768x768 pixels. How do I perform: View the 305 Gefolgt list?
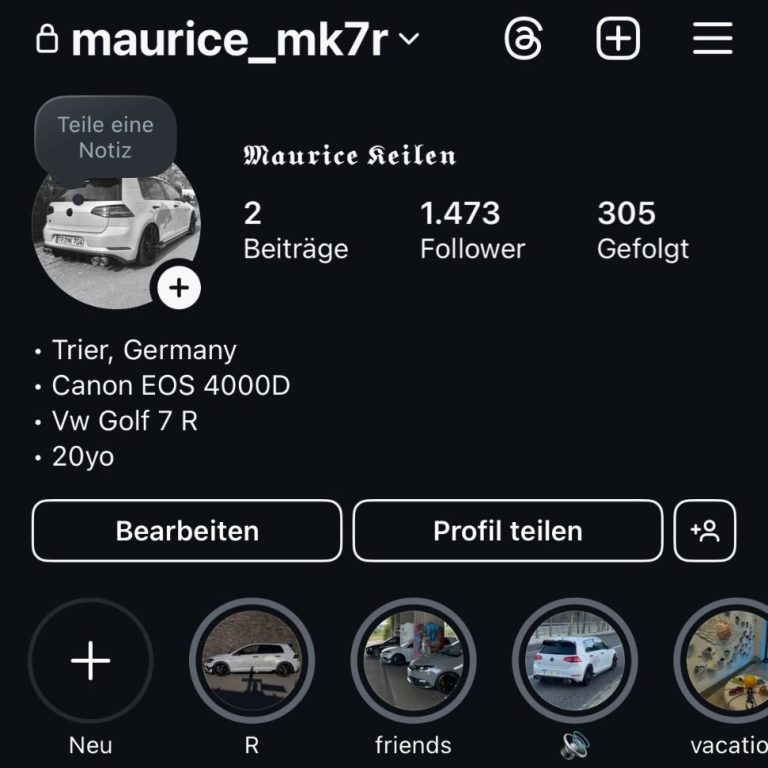(642, 230)
